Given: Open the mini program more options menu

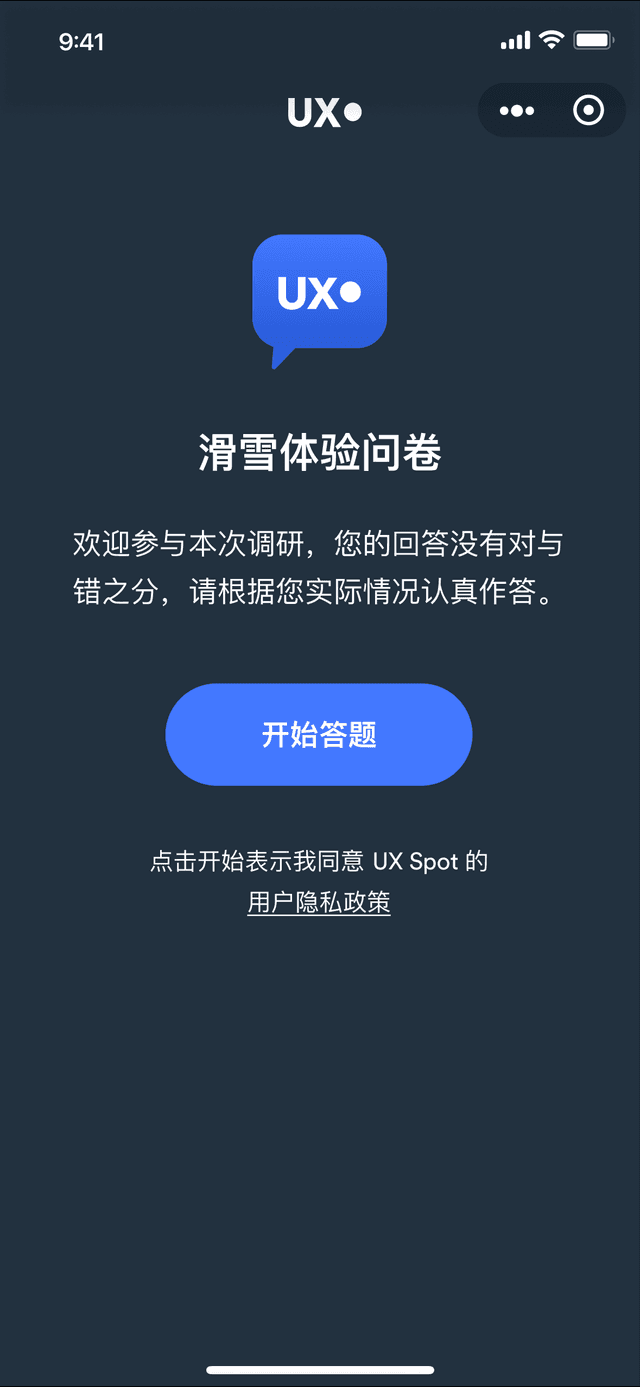Looking at the screenshot, I should (517, 111).
